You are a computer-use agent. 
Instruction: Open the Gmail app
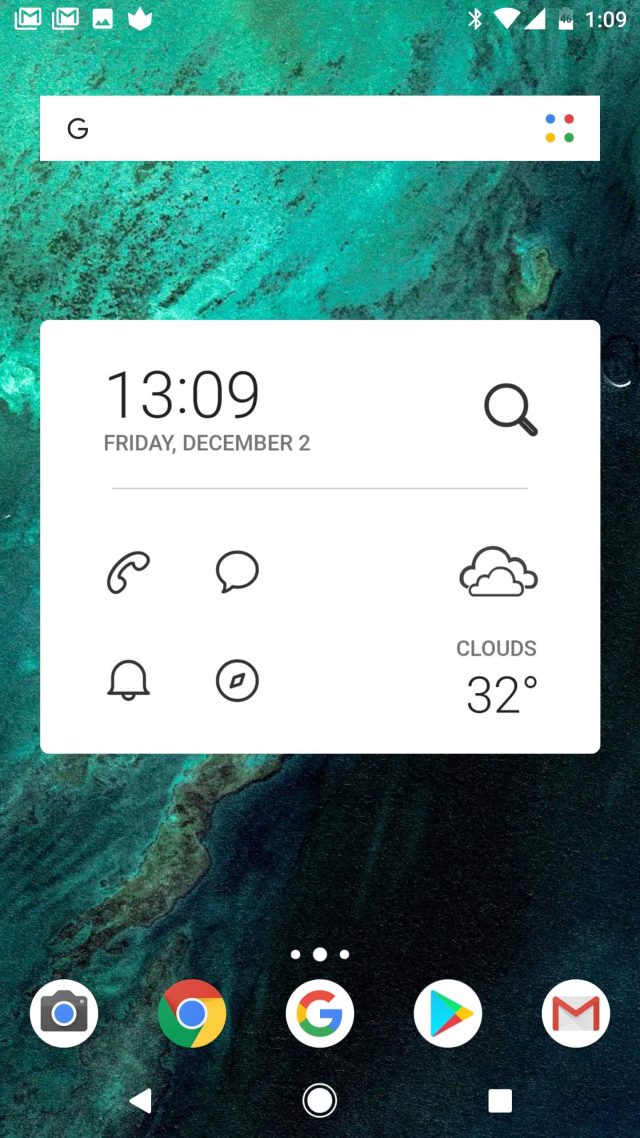click(x=576, y=1014)
